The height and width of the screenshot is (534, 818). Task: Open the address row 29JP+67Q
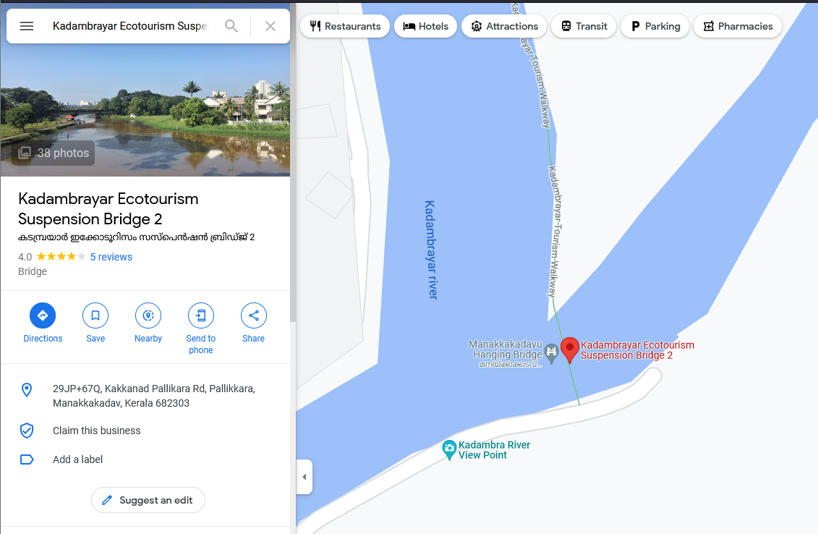click(x=153, y=395)
